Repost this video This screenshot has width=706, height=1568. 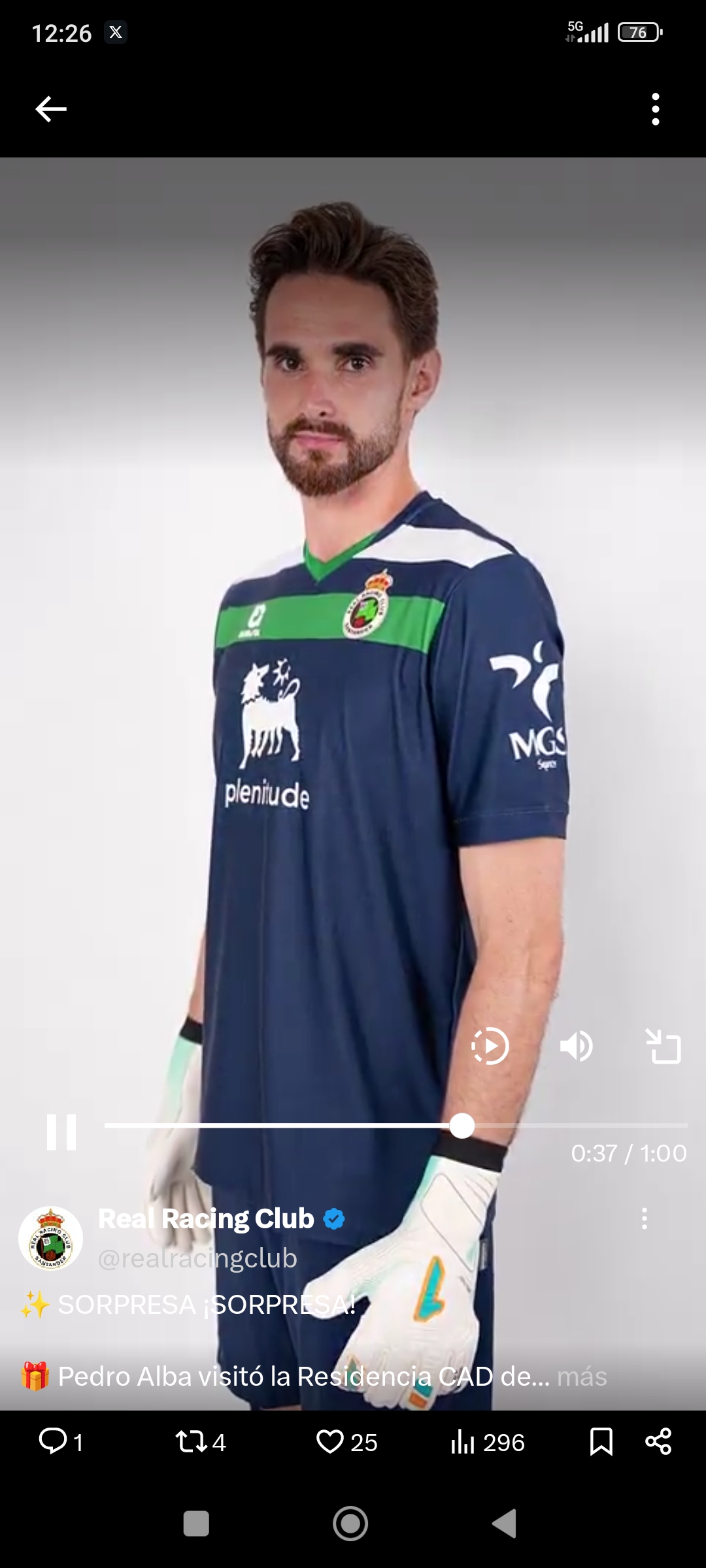point(192,1441)
